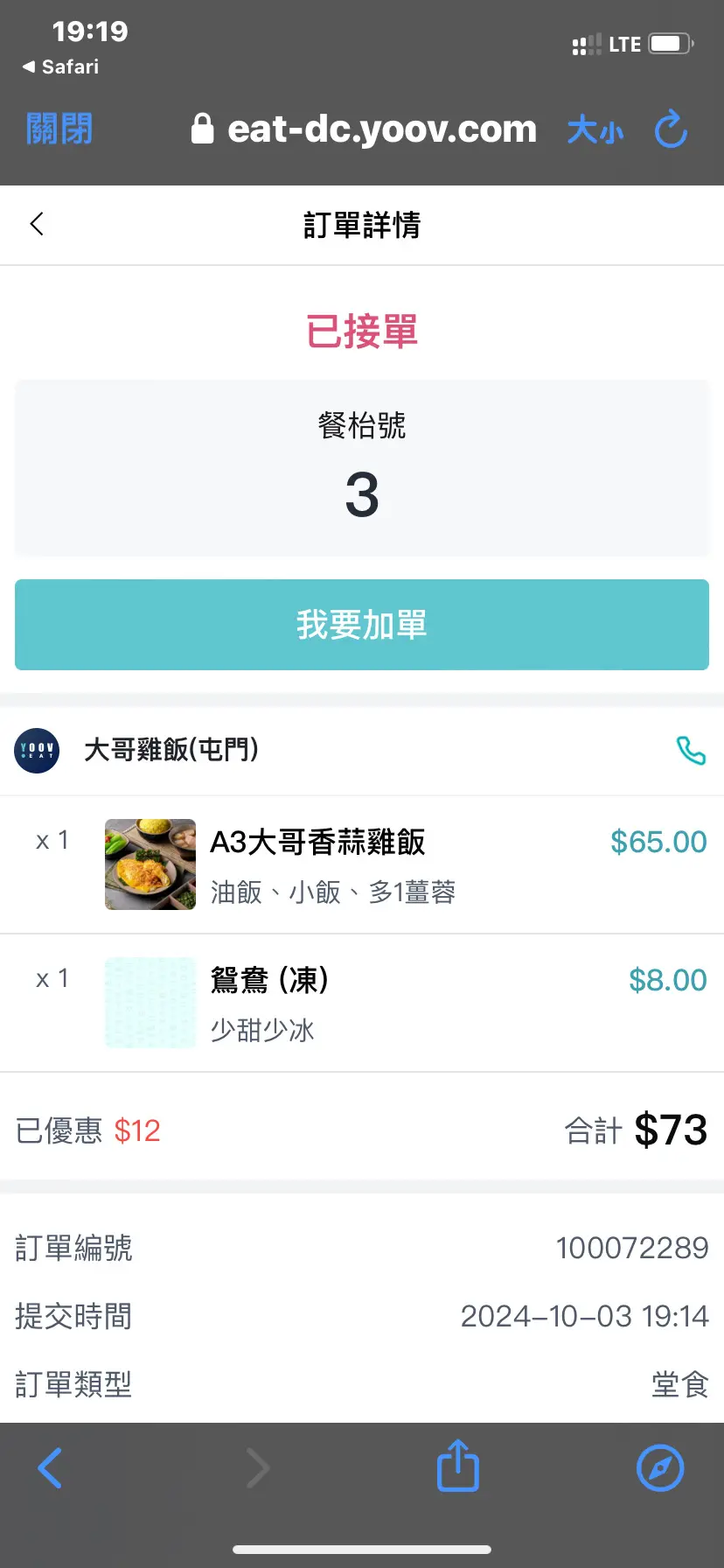This screenshot has width=724, height=1568.
Task: Call 大哥雞飯(屯門) via the phone icon
Action: point(691,751)
